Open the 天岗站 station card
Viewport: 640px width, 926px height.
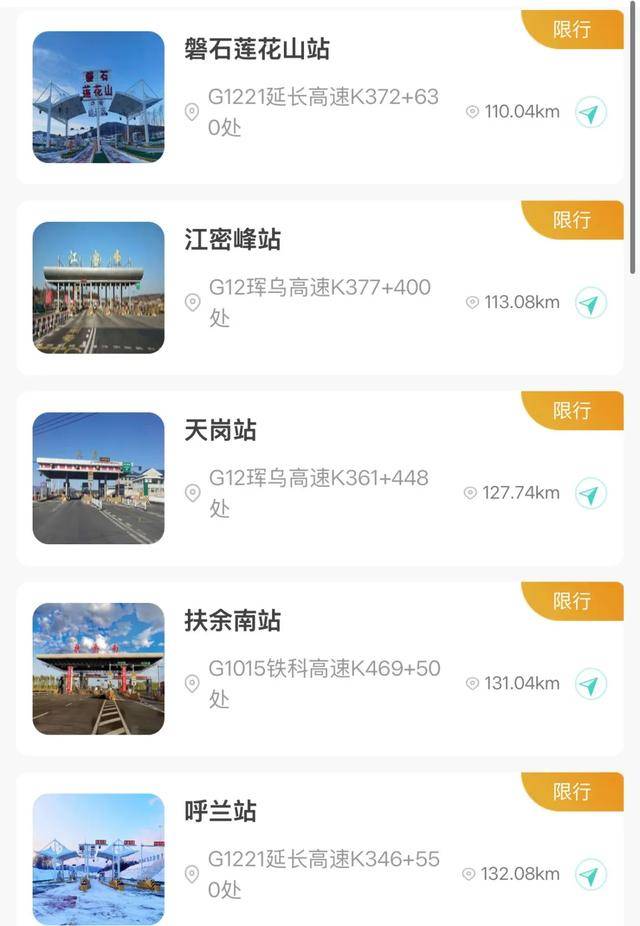[221, 431]
